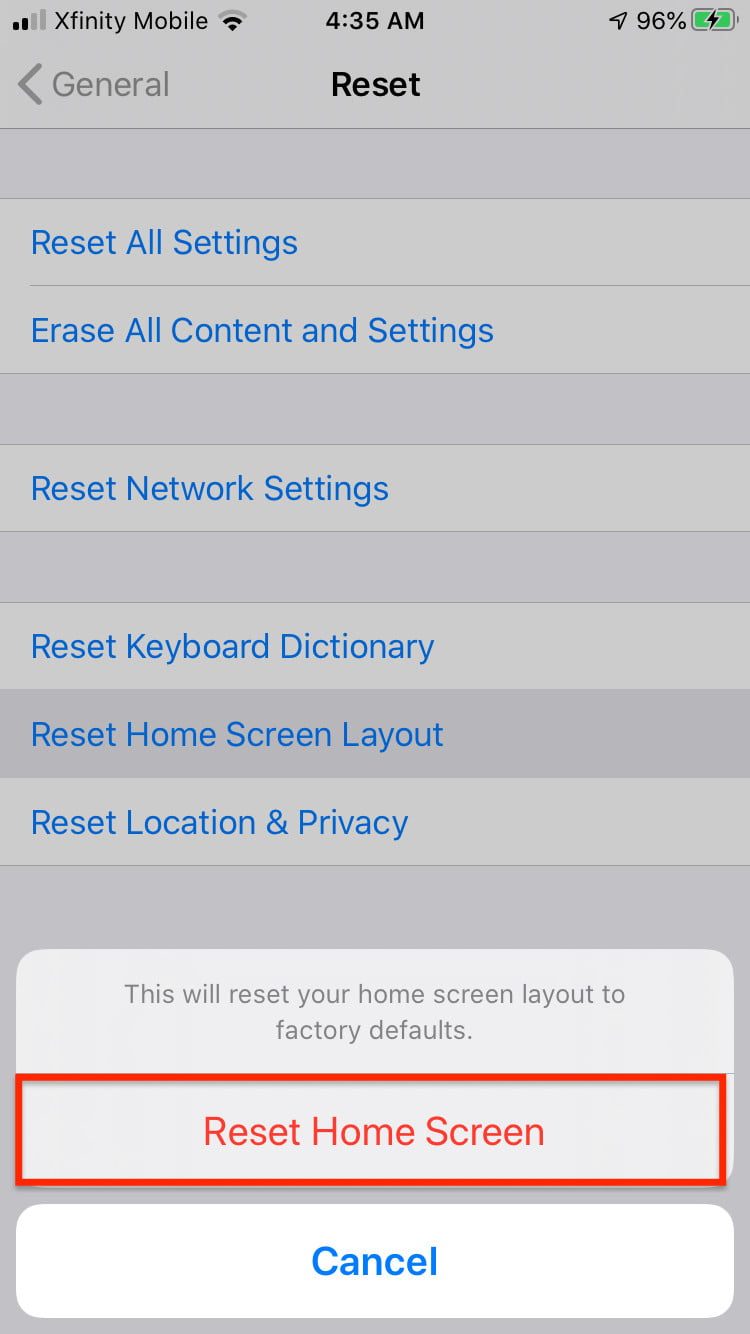Tap Reset Location & Privacy
This screenshot has width=750, height=1334.
pyautogui.click(x=219, y=822)
